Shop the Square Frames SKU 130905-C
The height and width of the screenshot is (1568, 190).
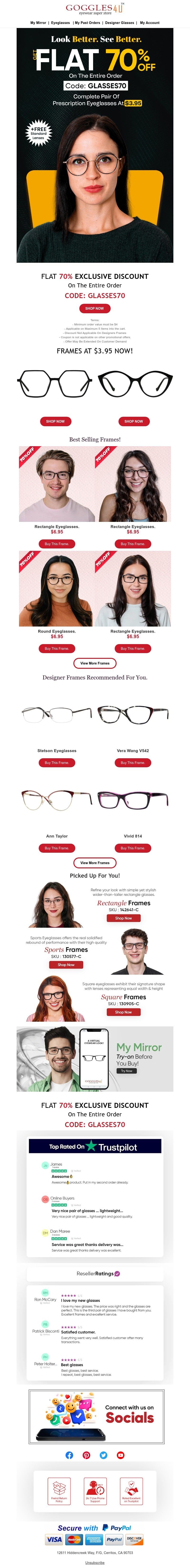pos(124,1012)
